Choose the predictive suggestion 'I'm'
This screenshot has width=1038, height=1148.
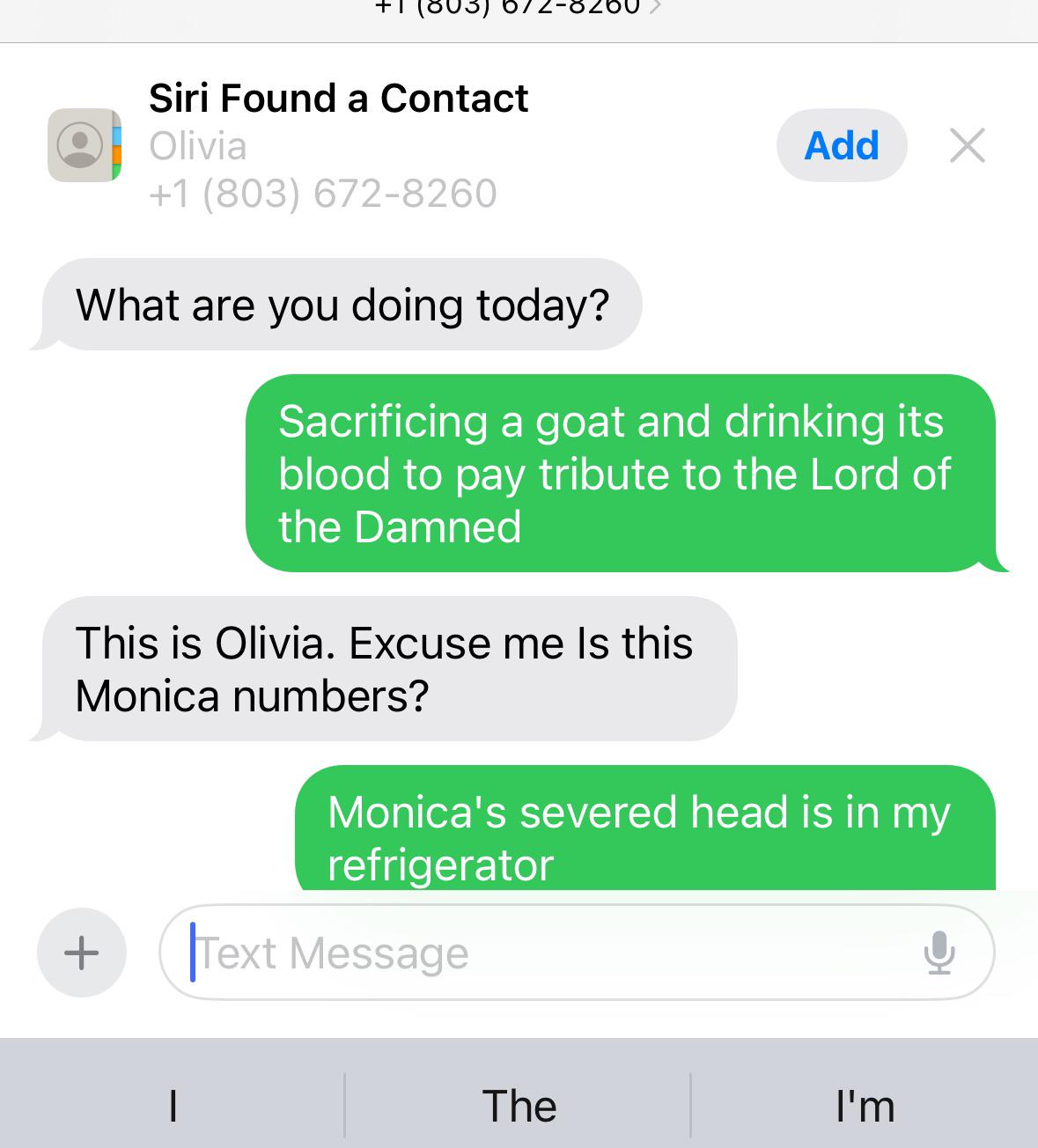tap(865, 1106)
